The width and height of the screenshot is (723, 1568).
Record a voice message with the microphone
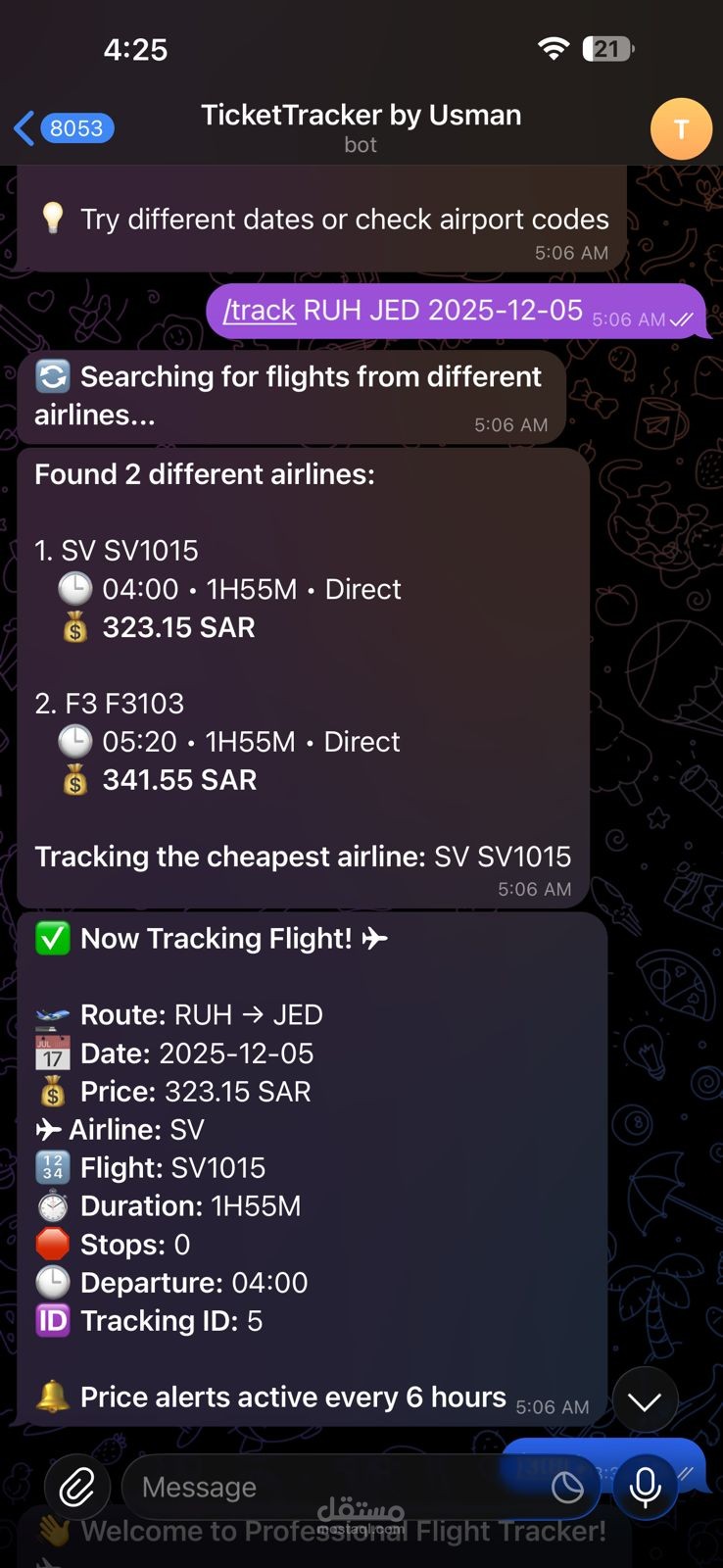tap(645, 1488)
